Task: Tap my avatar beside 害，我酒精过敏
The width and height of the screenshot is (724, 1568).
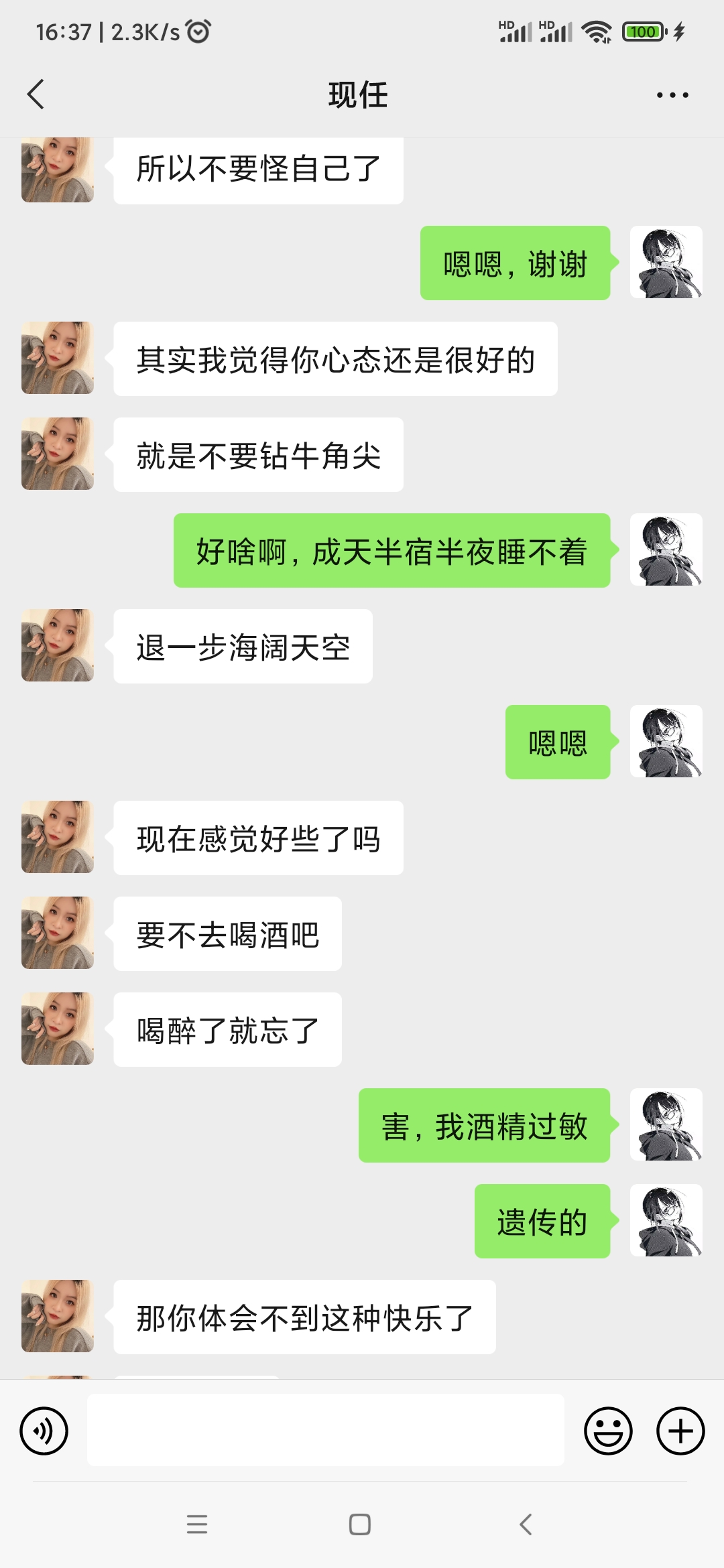Action: [666, 1124]
